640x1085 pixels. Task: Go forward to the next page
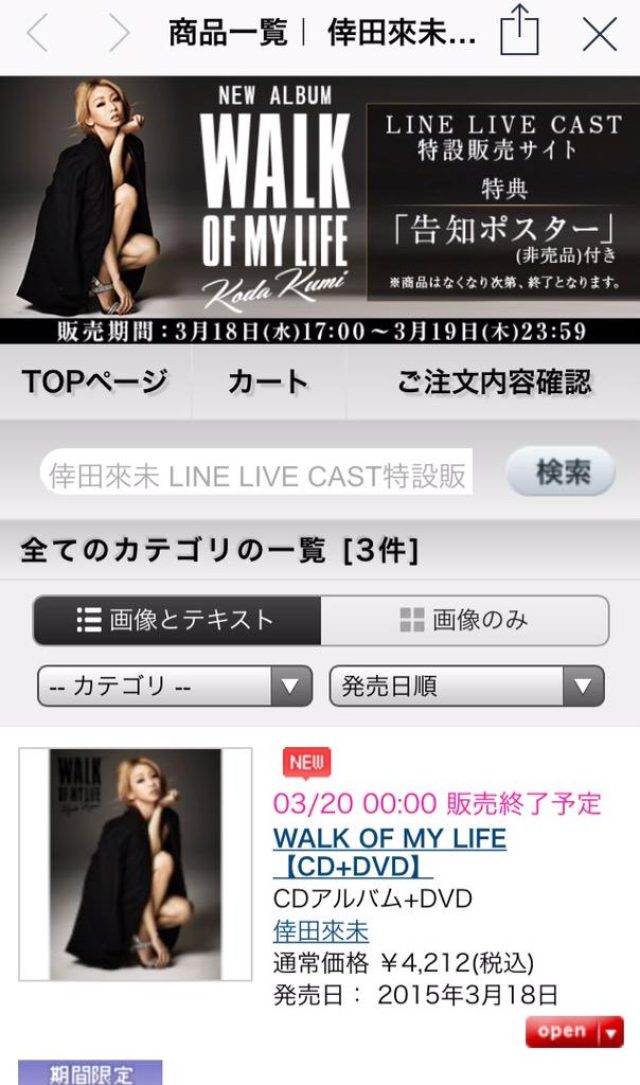[119, 35]
